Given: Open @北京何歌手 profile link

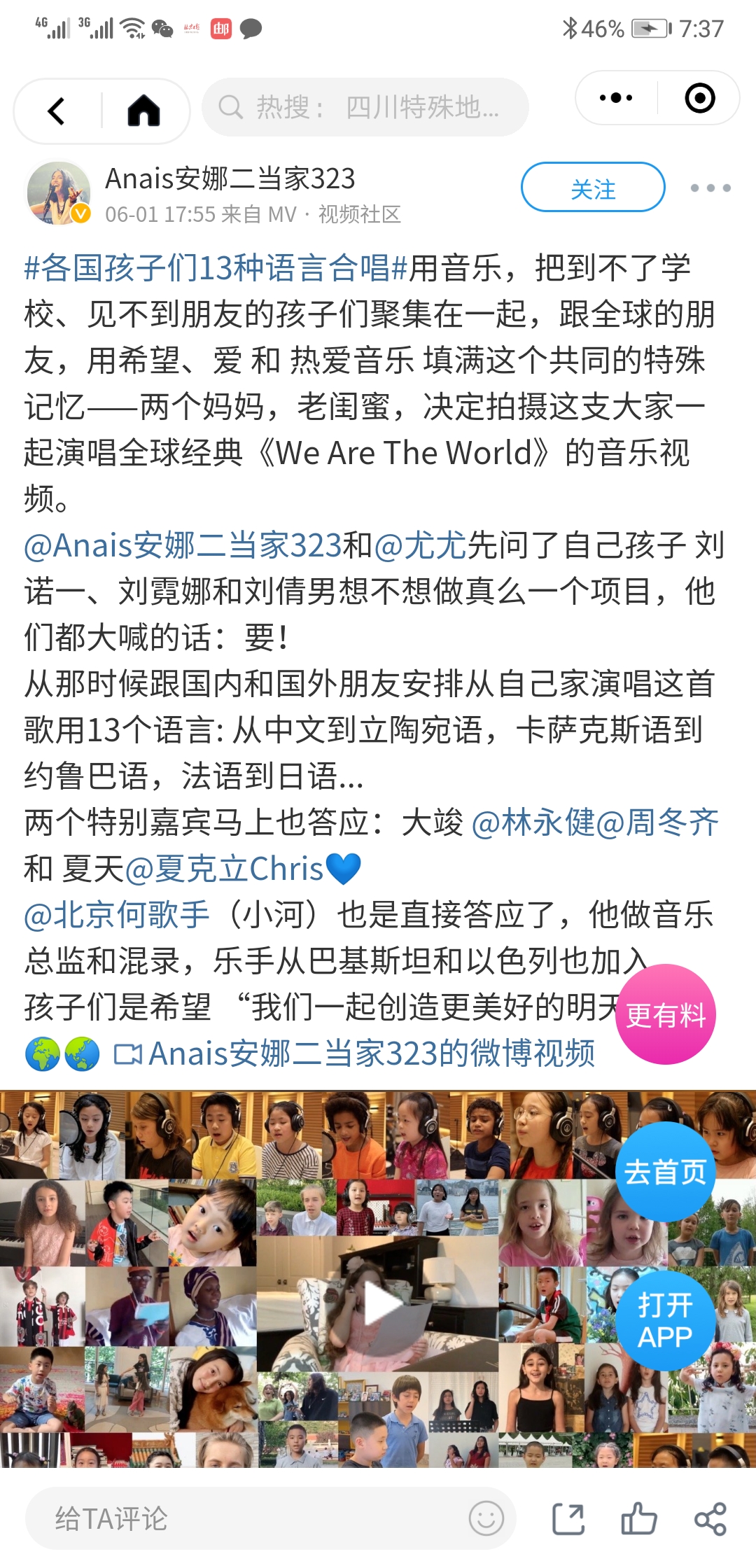Looking at the screenshot, I should tap(117, 915).
